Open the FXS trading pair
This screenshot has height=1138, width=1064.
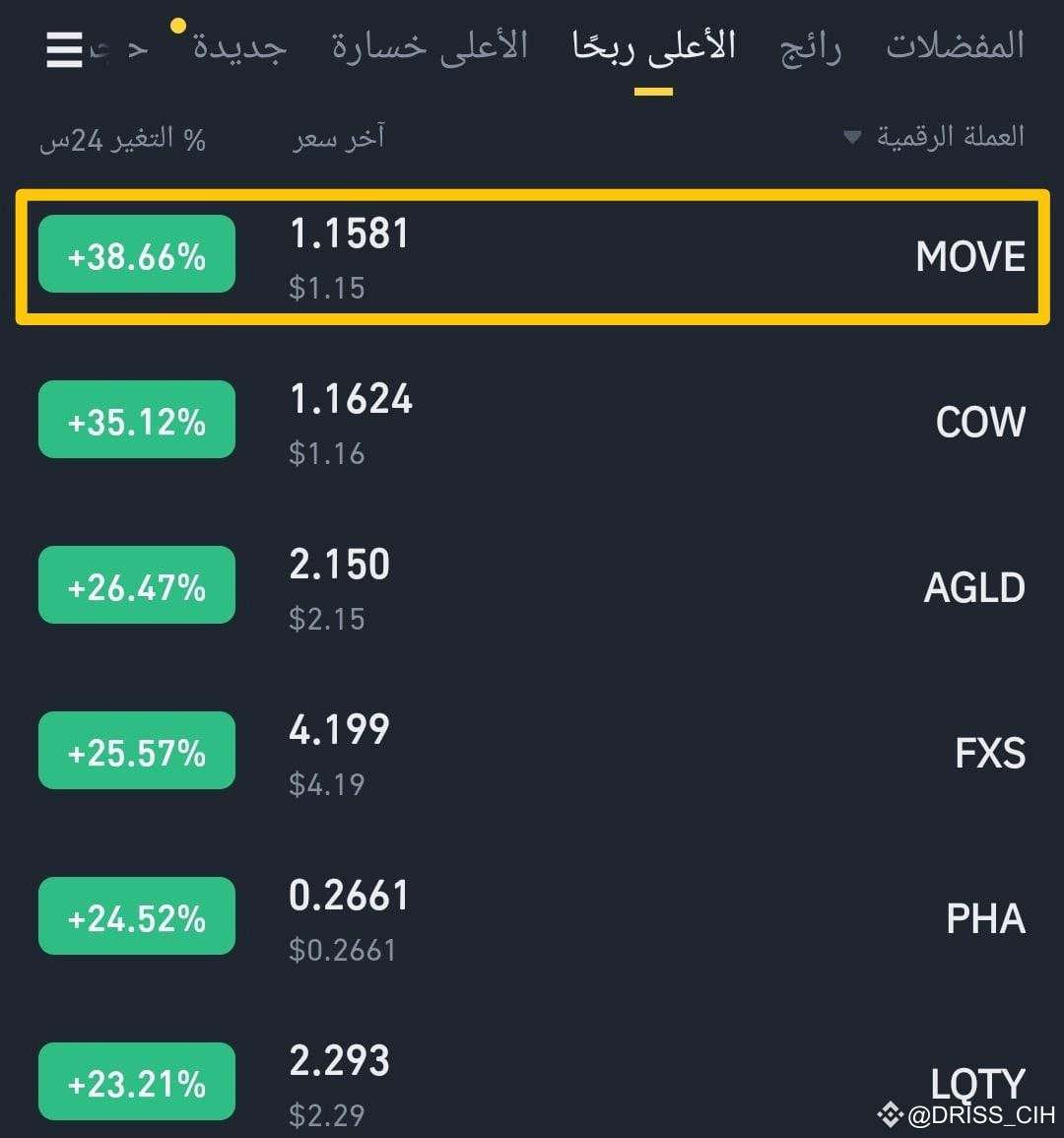pos(532,752)
